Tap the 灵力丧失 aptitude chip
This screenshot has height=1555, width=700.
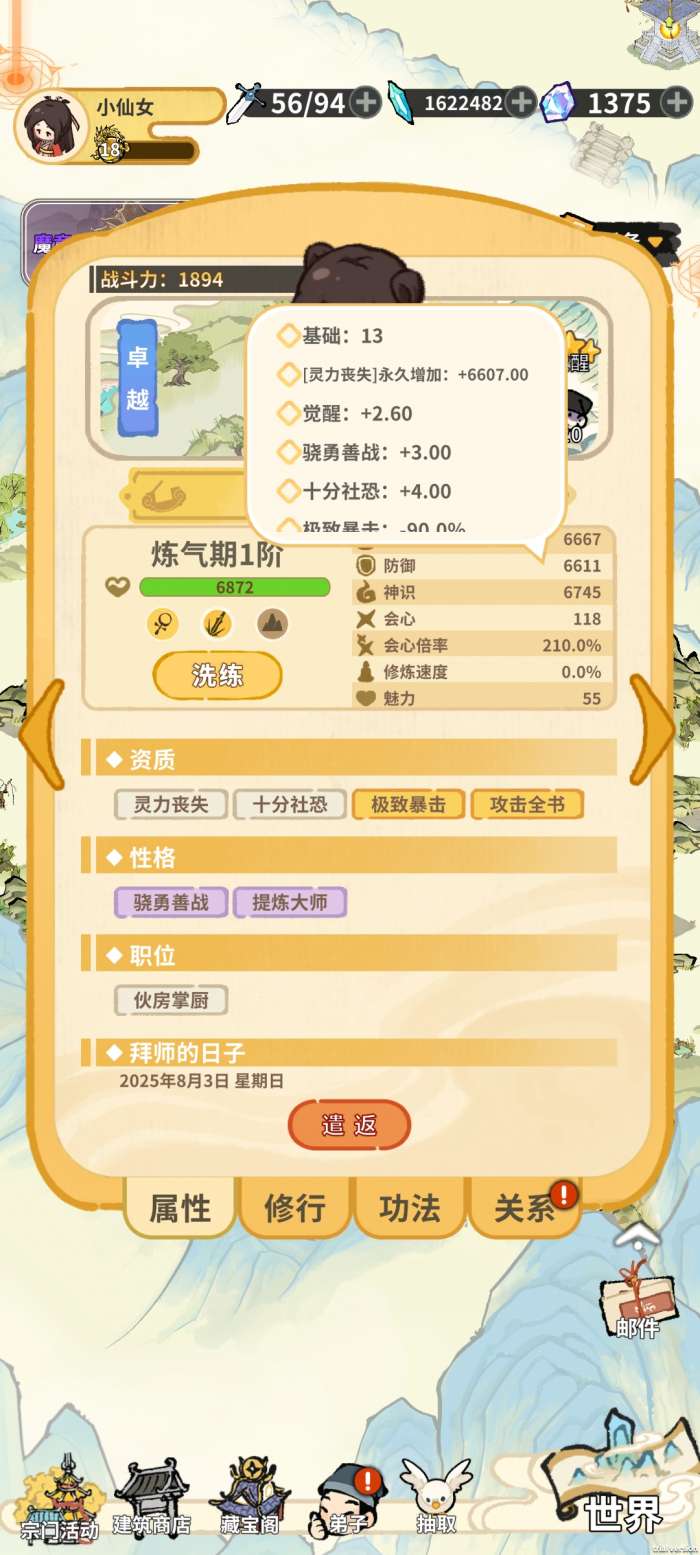[171, 804]
